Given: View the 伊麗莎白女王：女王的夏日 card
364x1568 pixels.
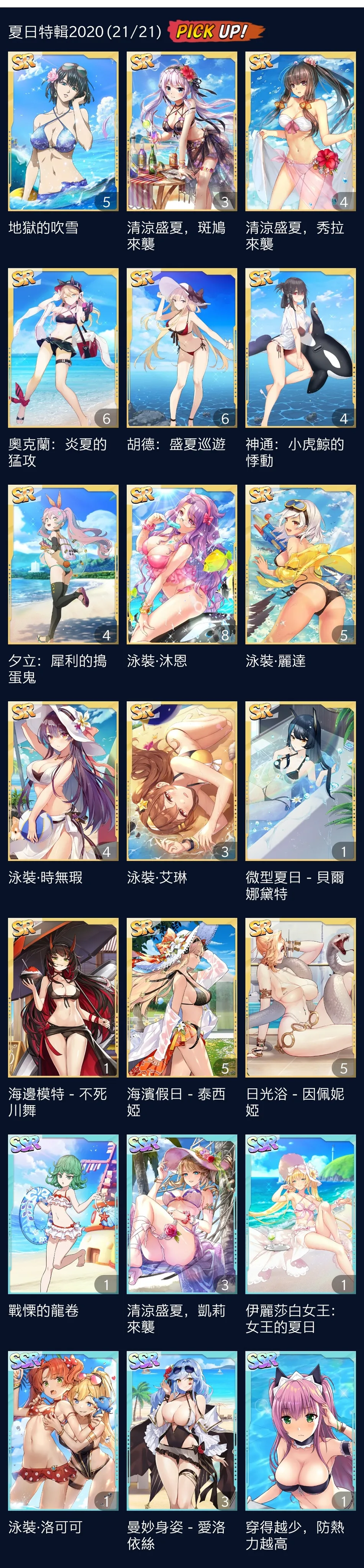Looking at the screenshot, I should point(300,1214).
